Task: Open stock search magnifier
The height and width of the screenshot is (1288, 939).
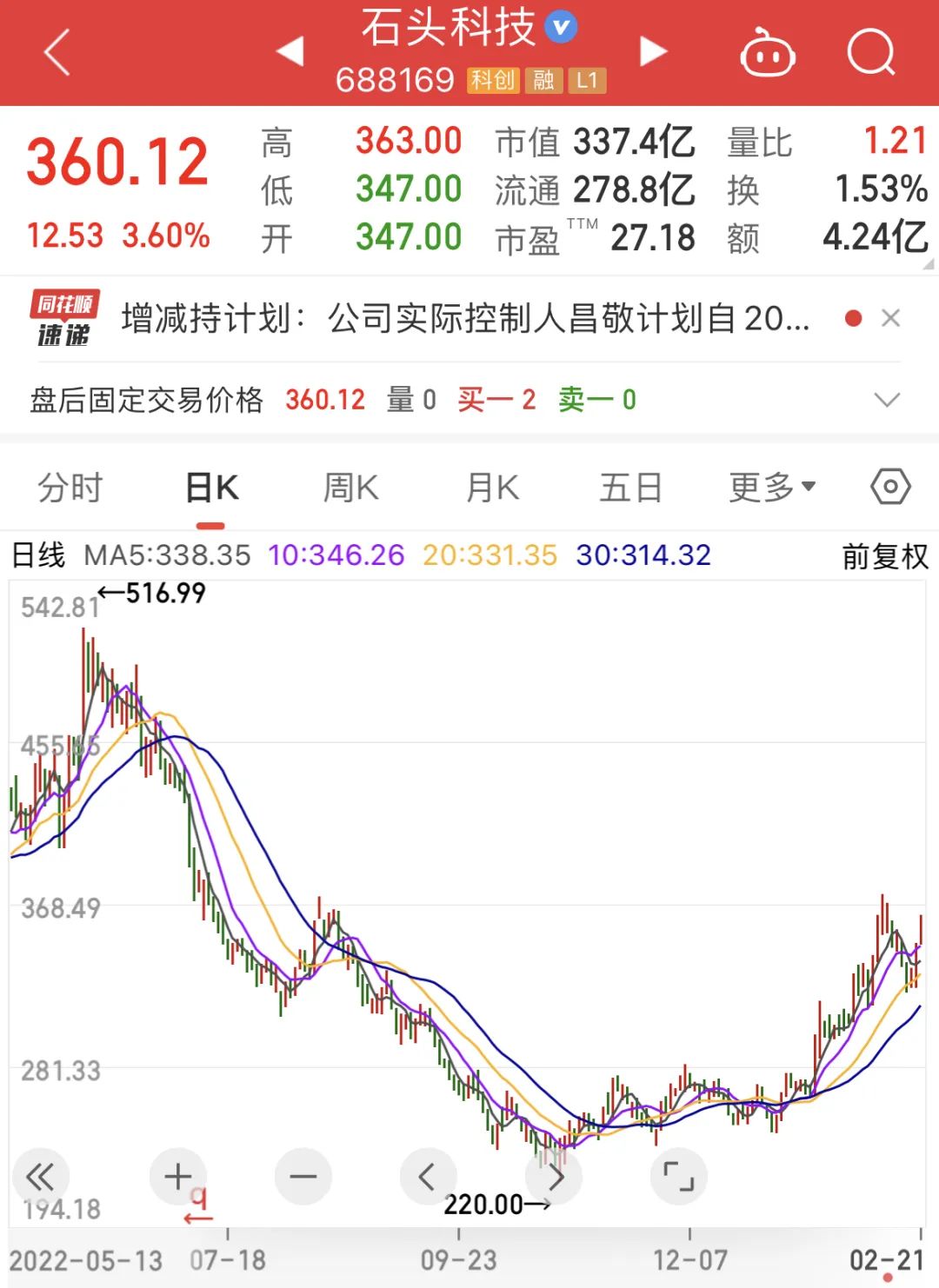Action: click(x=870, y=53)
